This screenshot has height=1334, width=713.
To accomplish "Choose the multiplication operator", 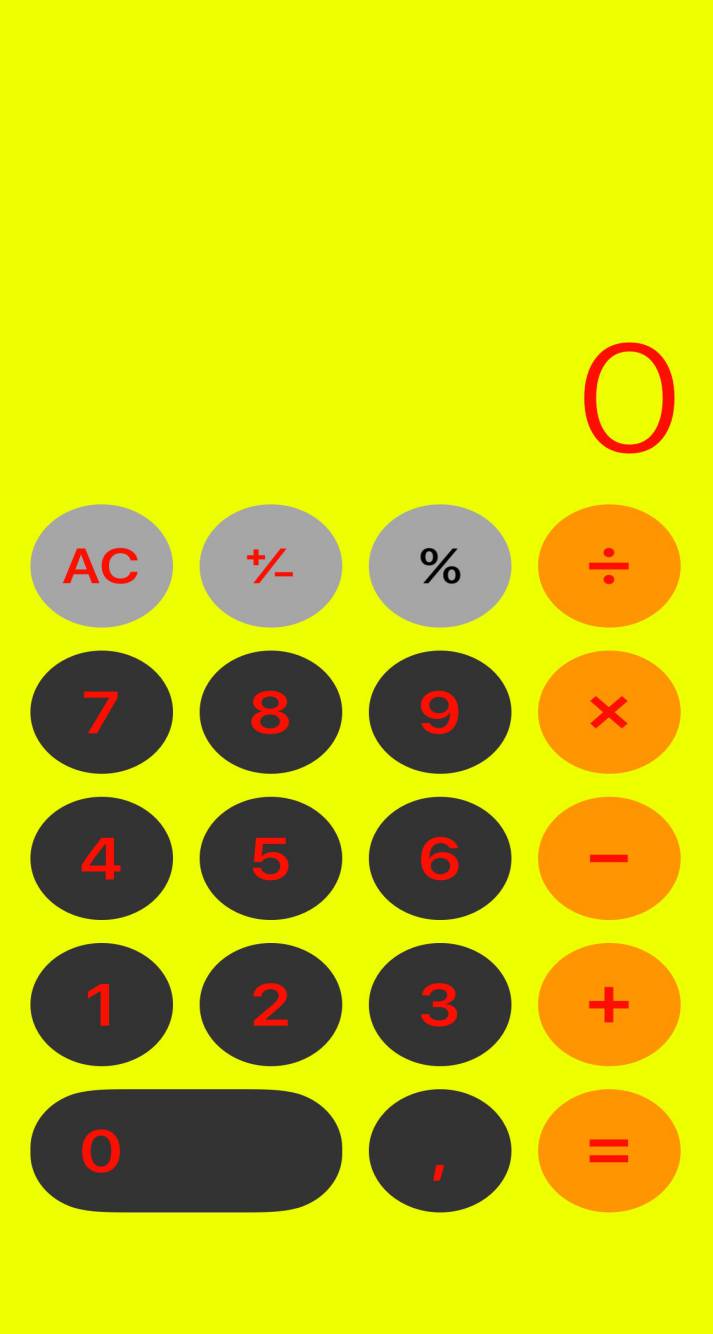I will click(x=609, y=712).
